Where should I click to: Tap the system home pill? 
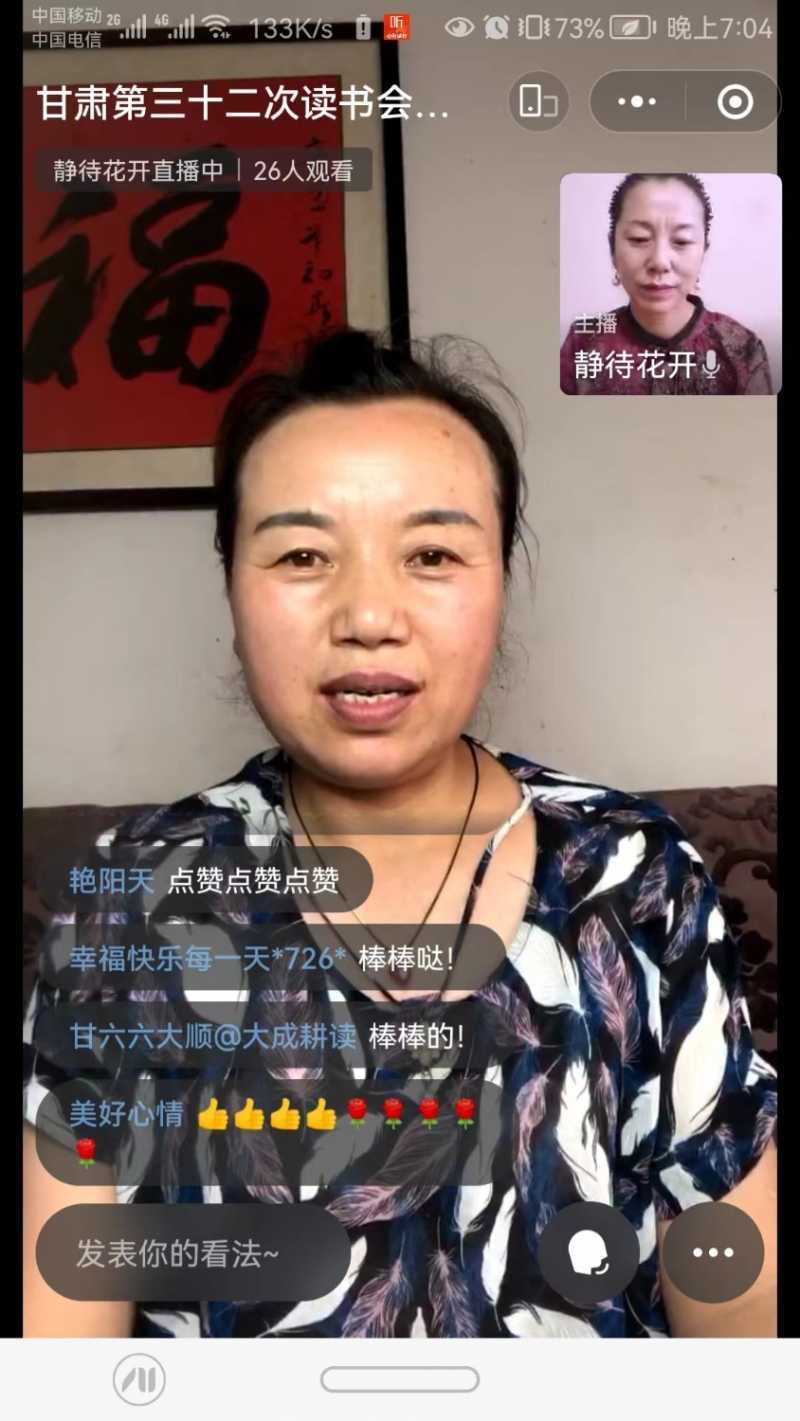[x=400, y=1380]
